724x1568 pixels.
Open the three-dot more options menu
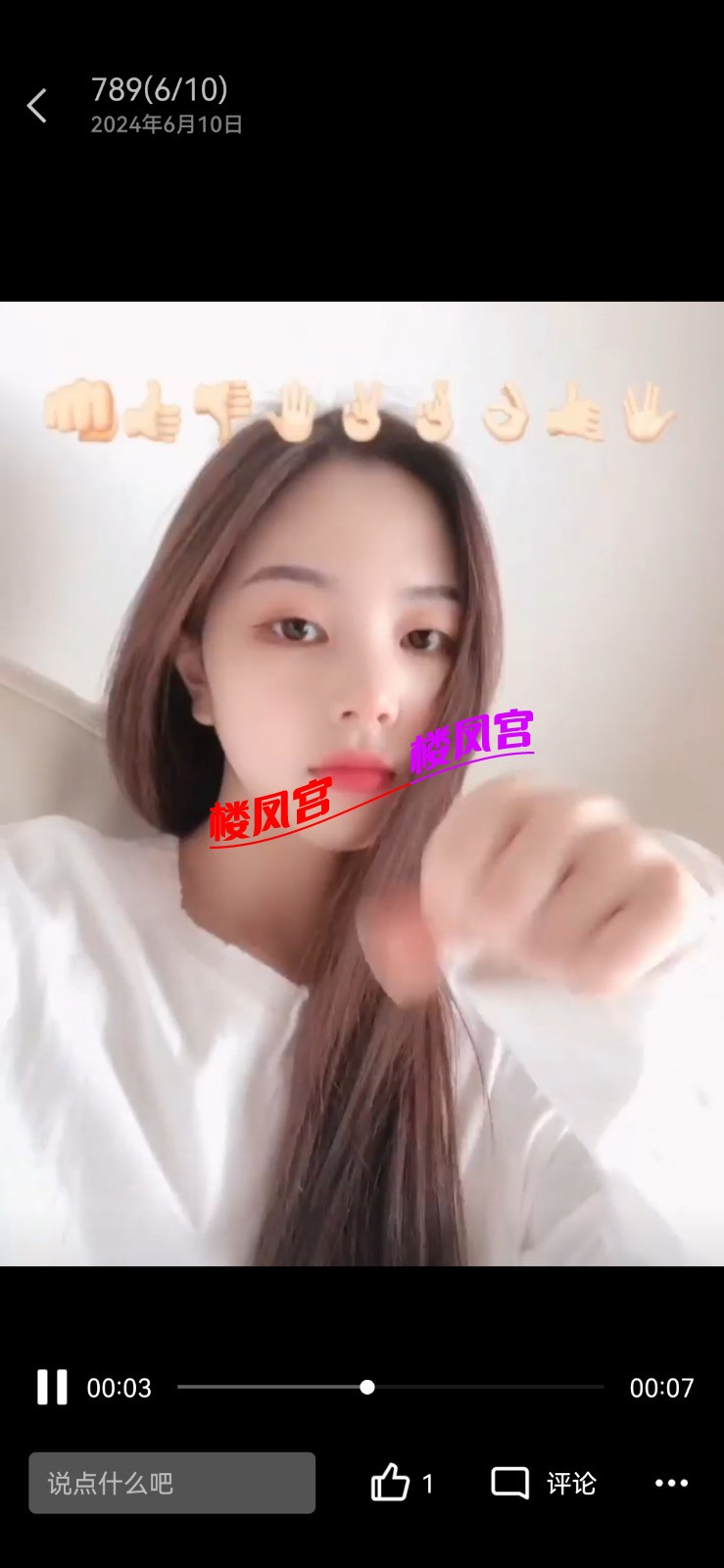pyautogui.click(x=671, y=1483)
